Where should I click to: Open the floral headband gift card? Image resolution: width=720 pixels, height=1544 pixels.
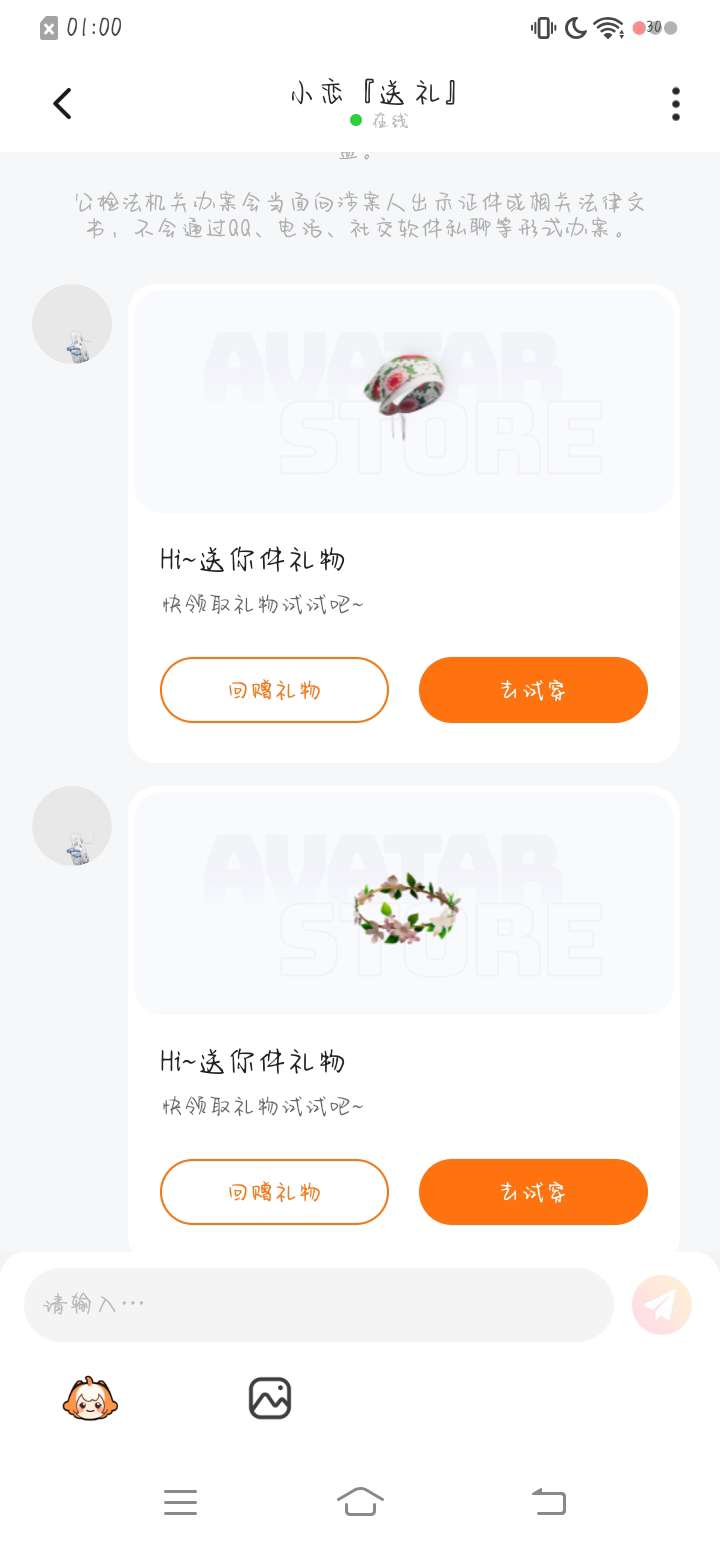pos(404,400)
